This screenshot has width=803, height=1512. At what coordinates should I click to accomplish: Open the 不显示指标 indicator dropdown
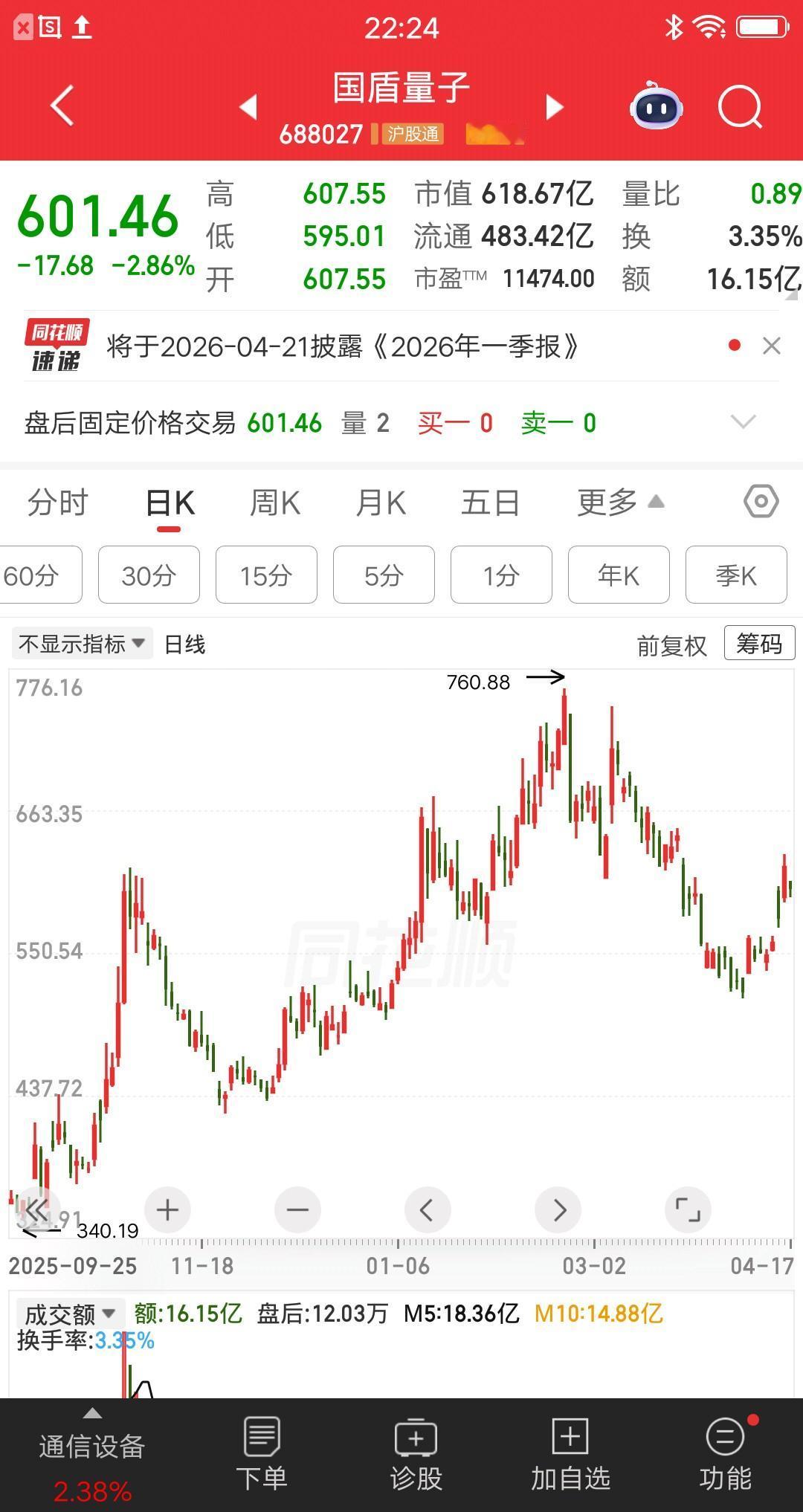(80, 644)
